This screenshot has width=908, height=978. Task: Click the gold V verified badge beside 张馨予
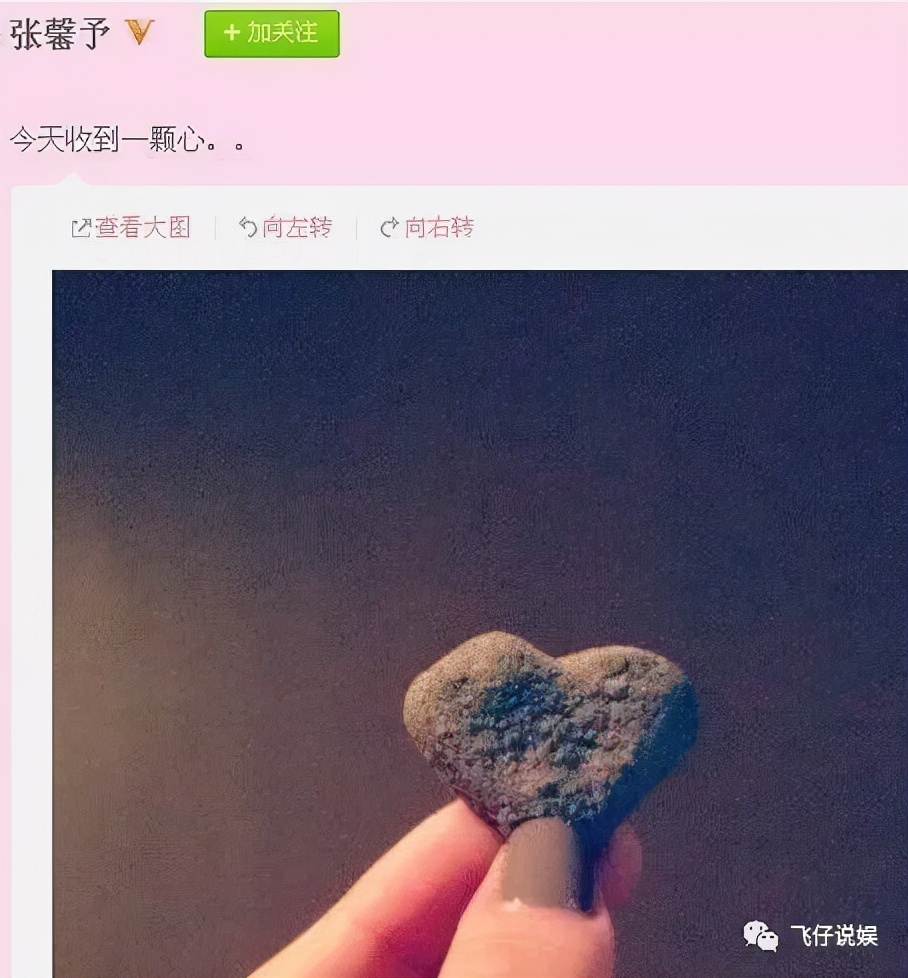tap(138, 33)
